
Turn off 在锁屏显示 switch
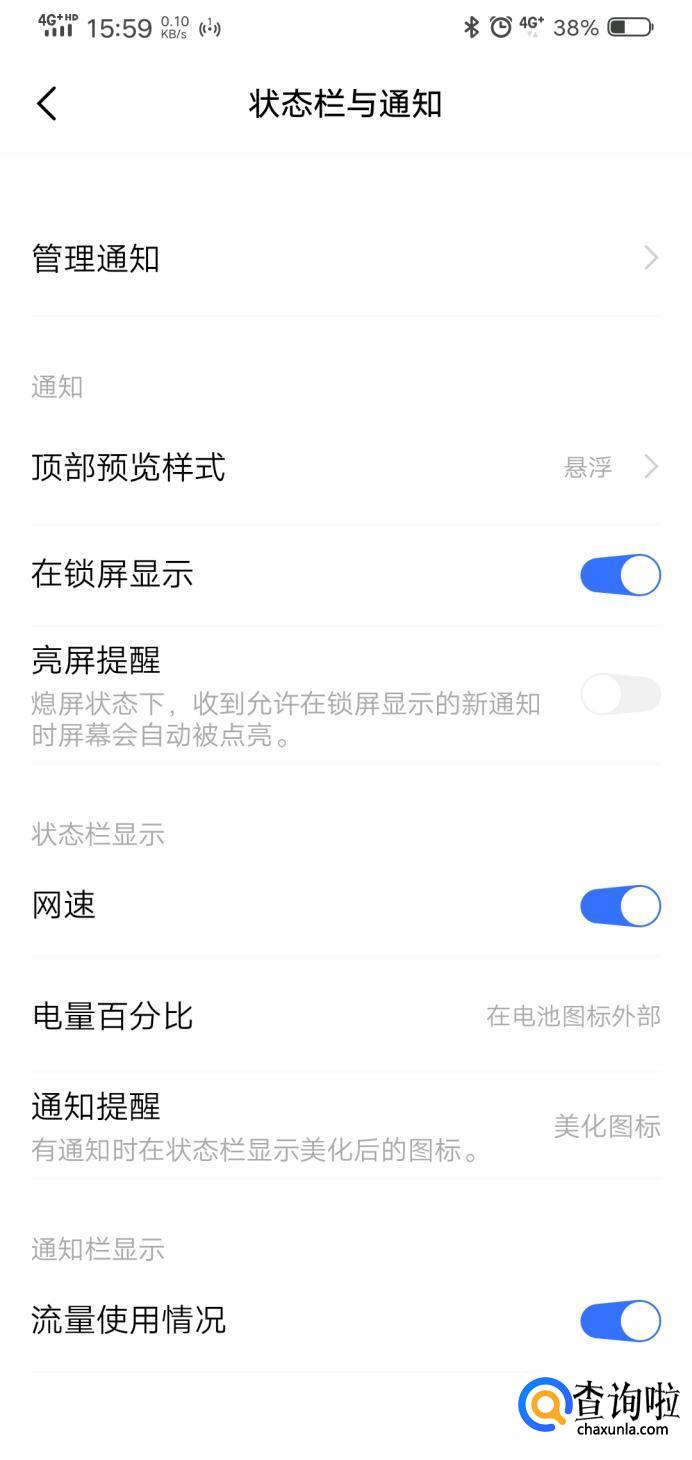click(x=620, y=575)
